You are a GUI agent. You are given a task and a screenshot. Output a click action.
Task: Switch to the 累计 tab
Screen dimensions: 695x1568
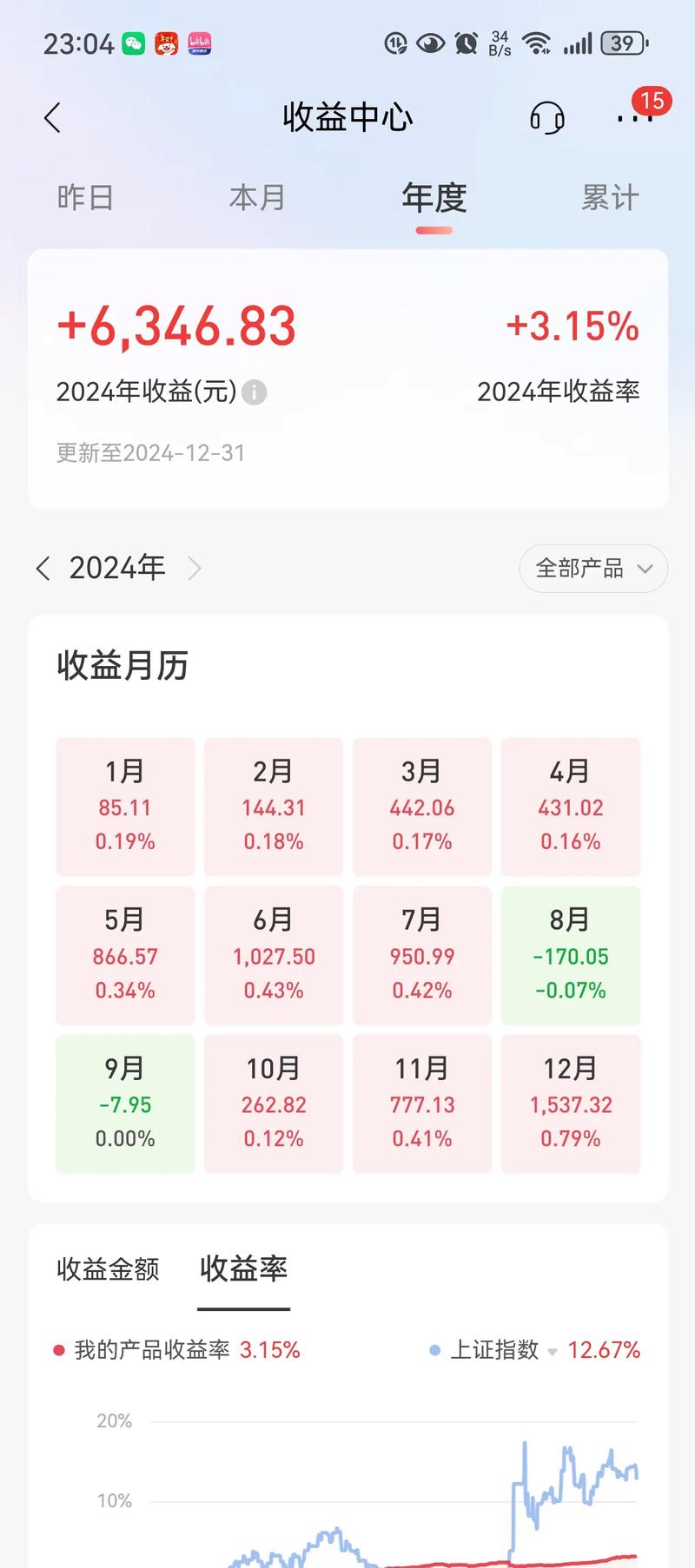click(611, 198)
